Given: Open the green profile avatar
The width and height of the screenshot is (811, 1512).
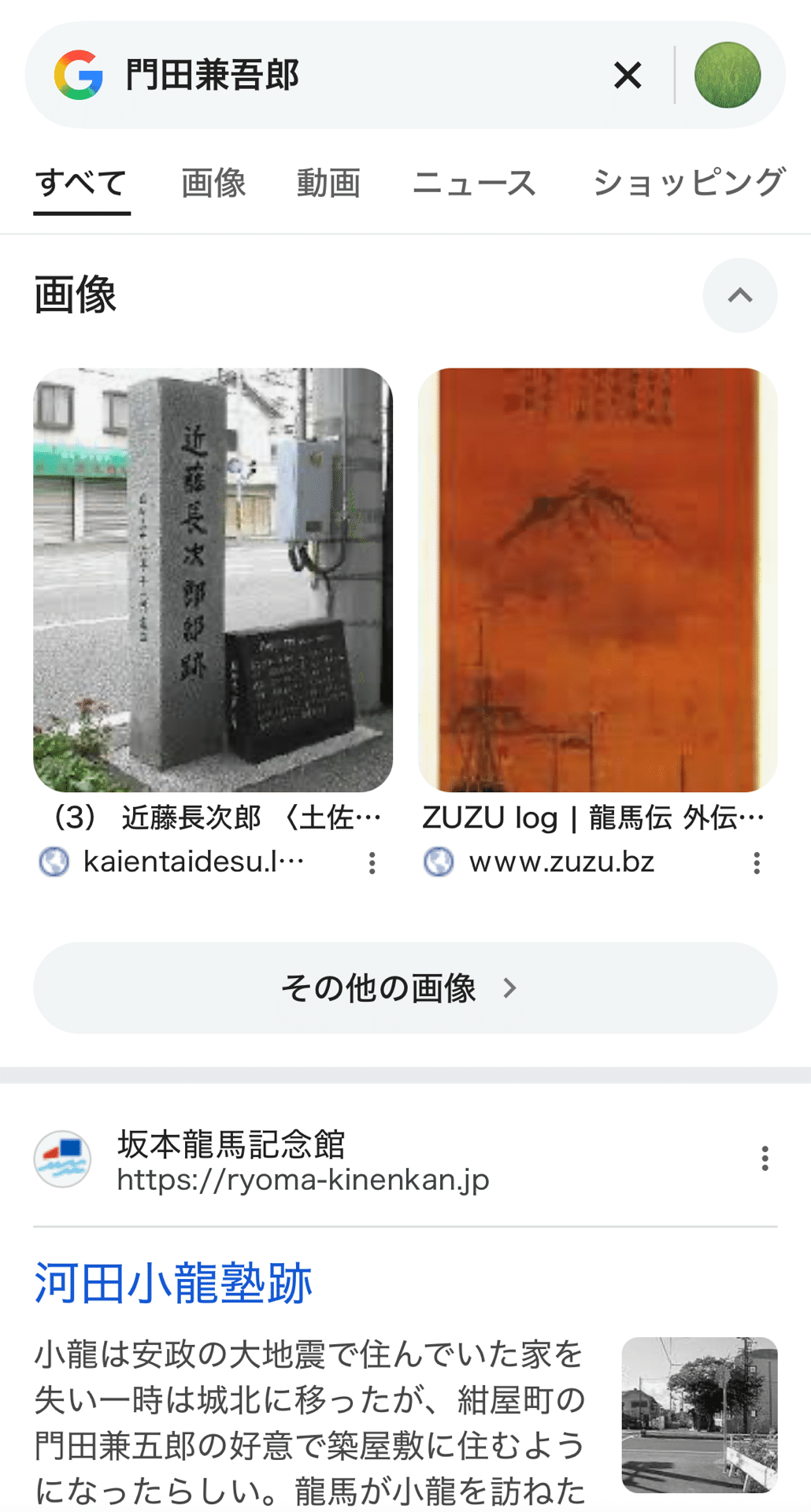Looking at the screenshot, I should coord(728,76).
